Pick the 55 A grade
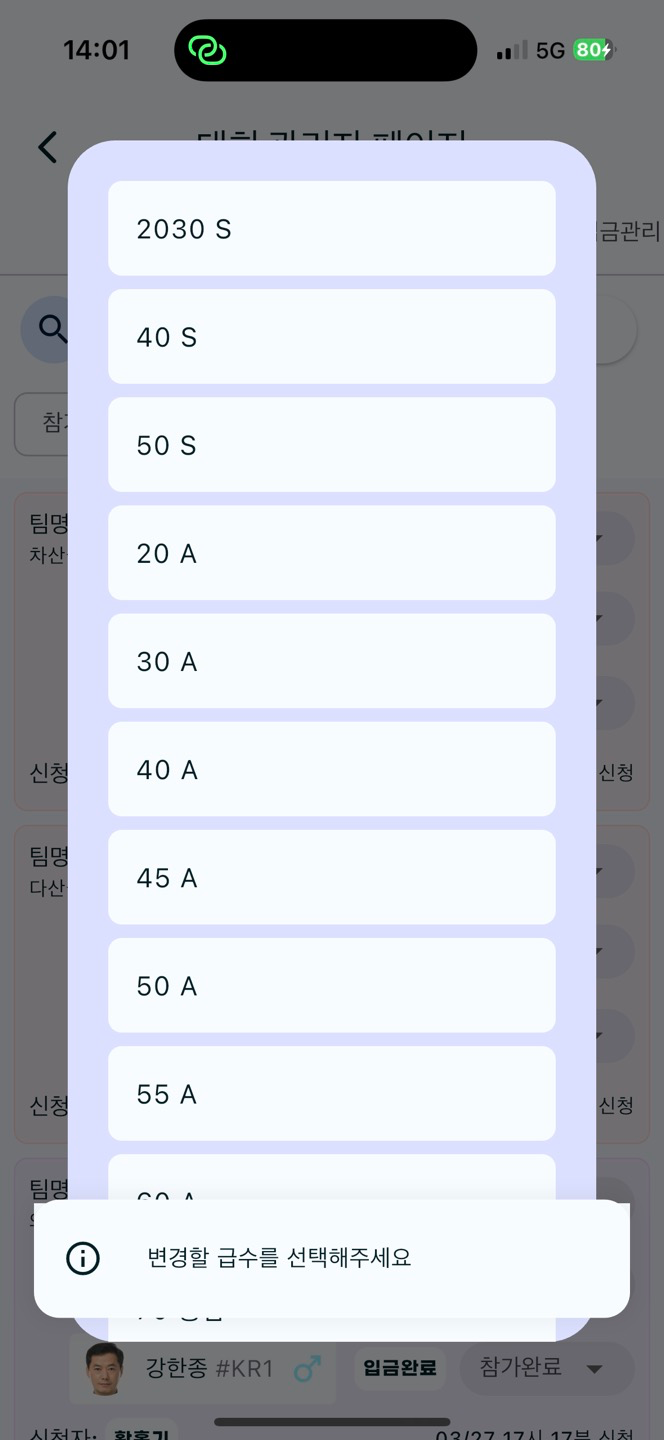This screenshot has height=1440, width=664. pyautogui.click(x=331, y=1092)
